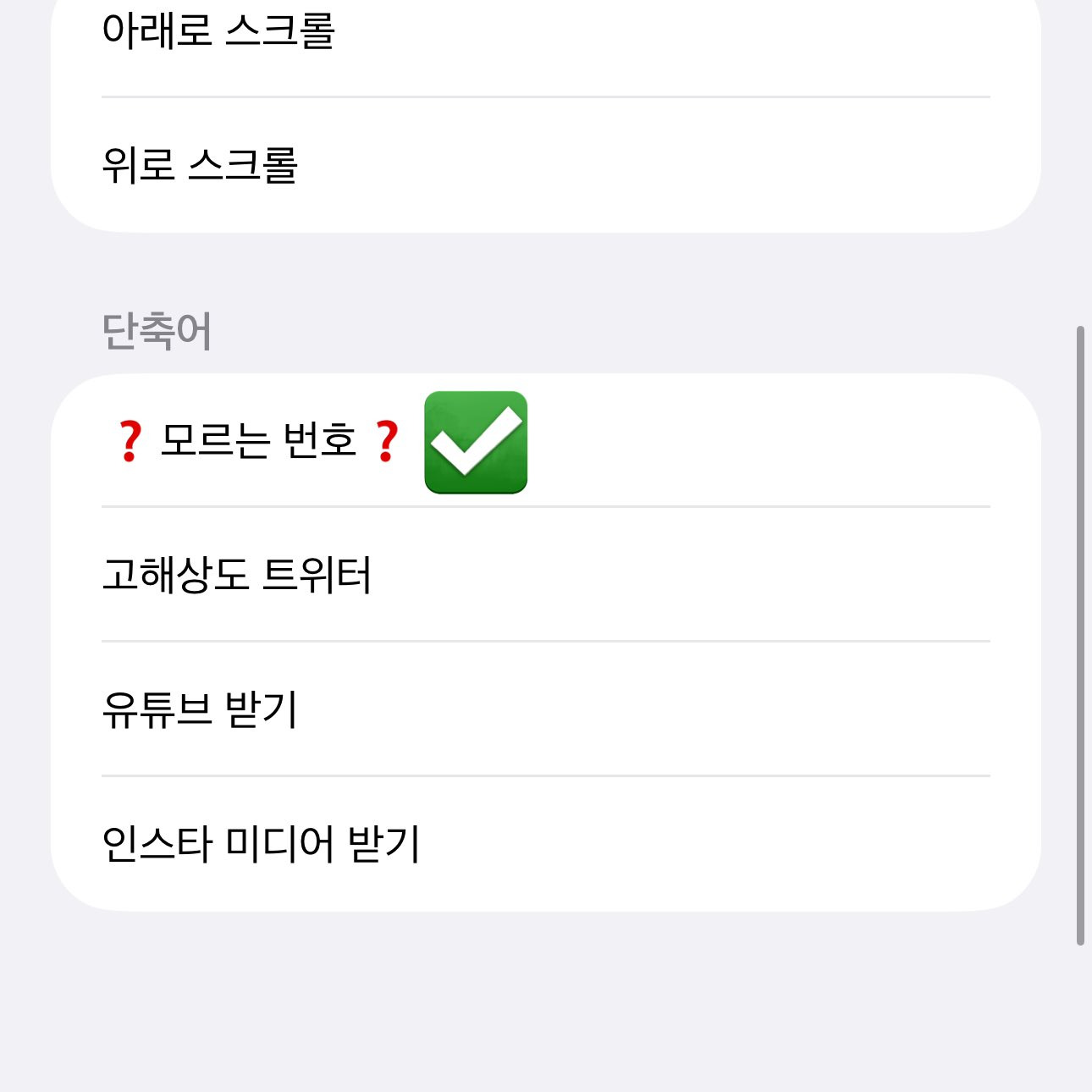The image size is (1092, 1092).
Task: Tap the 인스타 미디어 받기 shortcut
Action: [x=261, y=844]
